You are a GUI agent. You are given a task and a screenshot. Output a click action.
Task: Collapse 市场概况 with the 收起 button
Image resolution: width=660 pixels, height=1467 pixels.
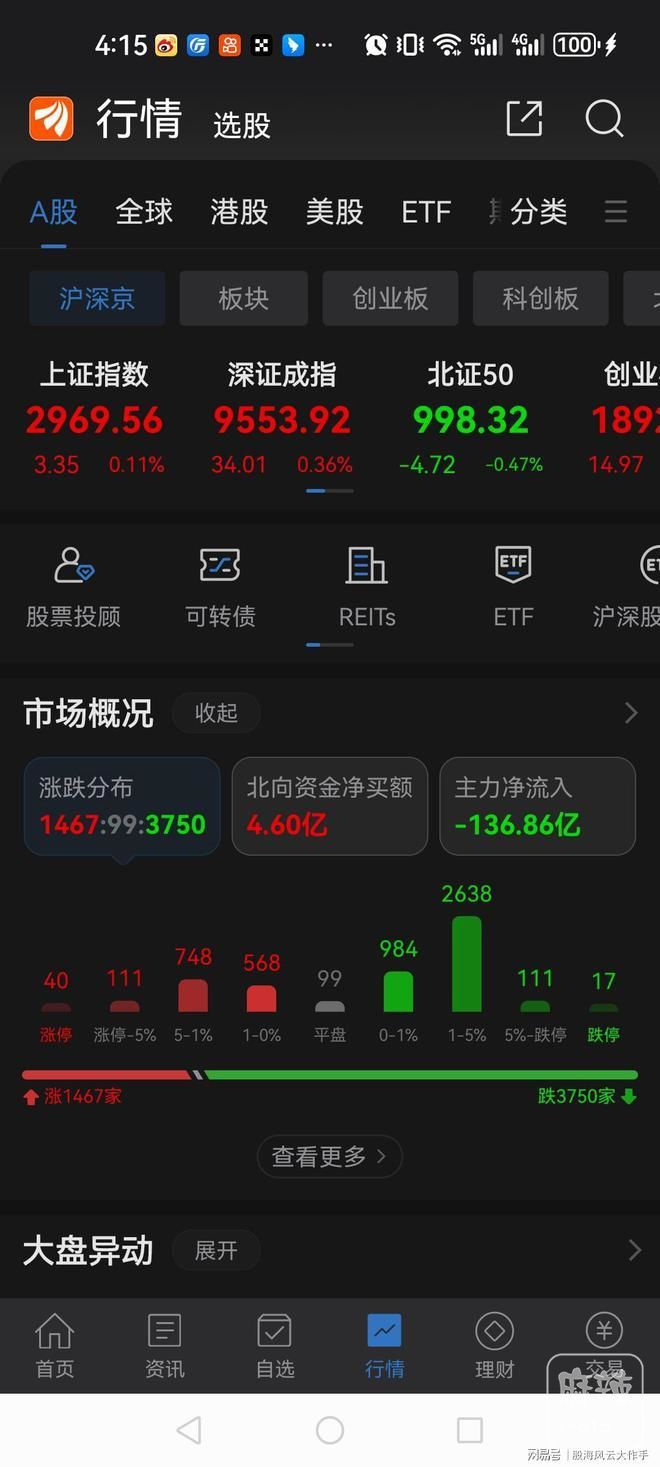(216, 713)
